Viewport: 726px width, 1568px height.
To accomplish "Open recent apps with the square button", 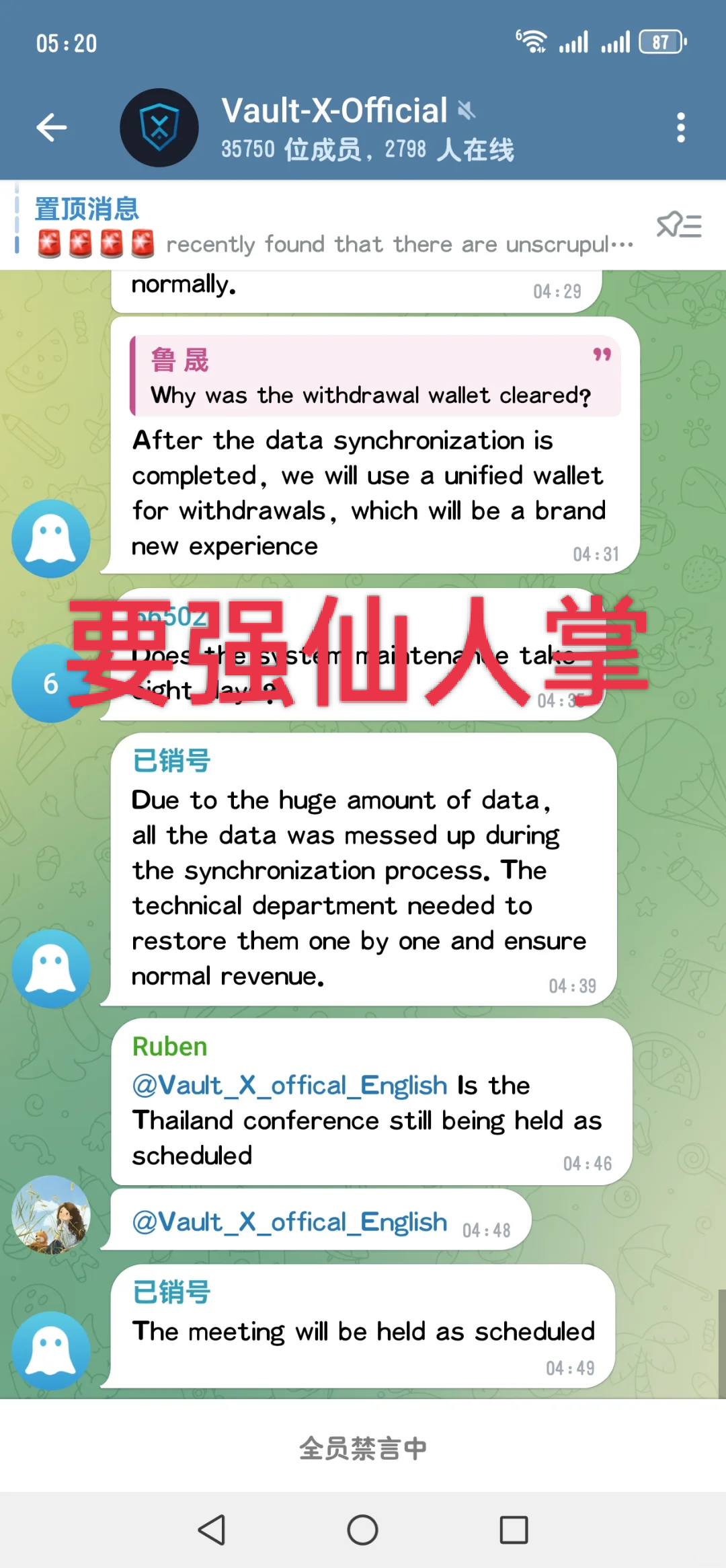I will pyautogui.click(x=513, y=1530).
